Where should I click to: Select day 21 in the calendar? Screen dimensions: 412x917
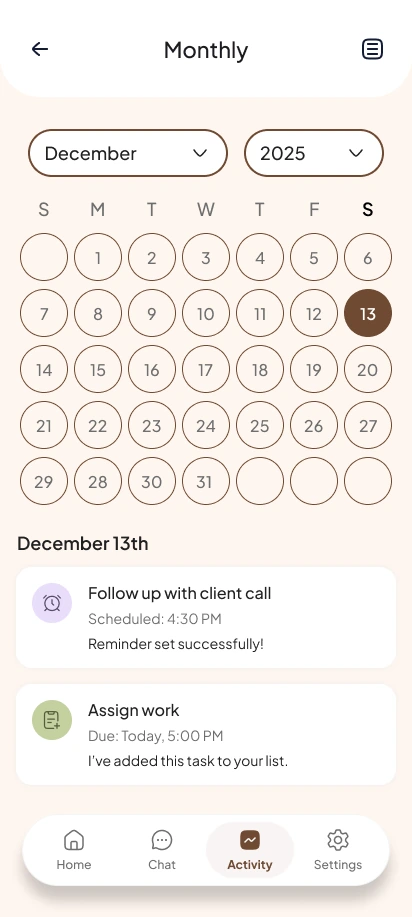[x=44, y=426]
